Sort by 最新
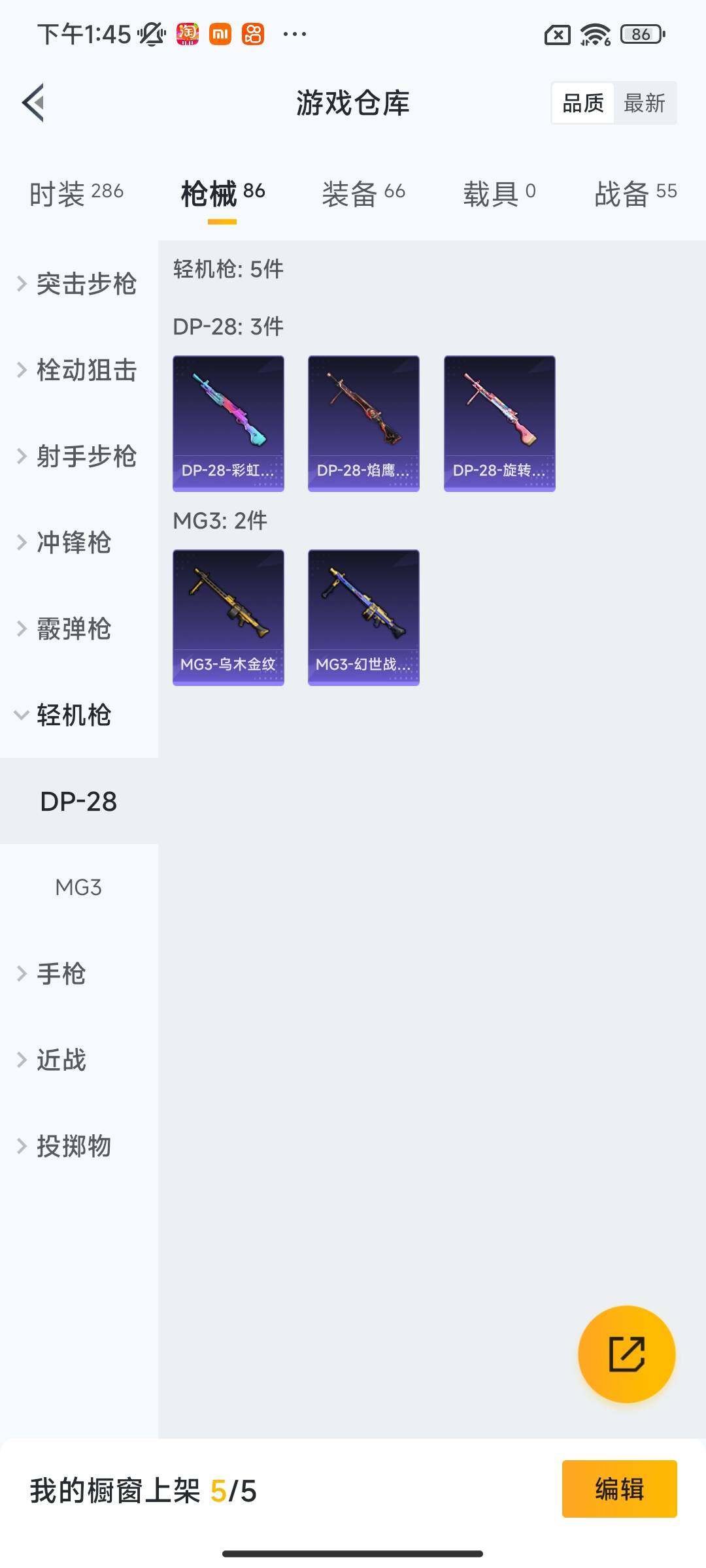This screenshot has width=706, height=1568. pos(644,103)
